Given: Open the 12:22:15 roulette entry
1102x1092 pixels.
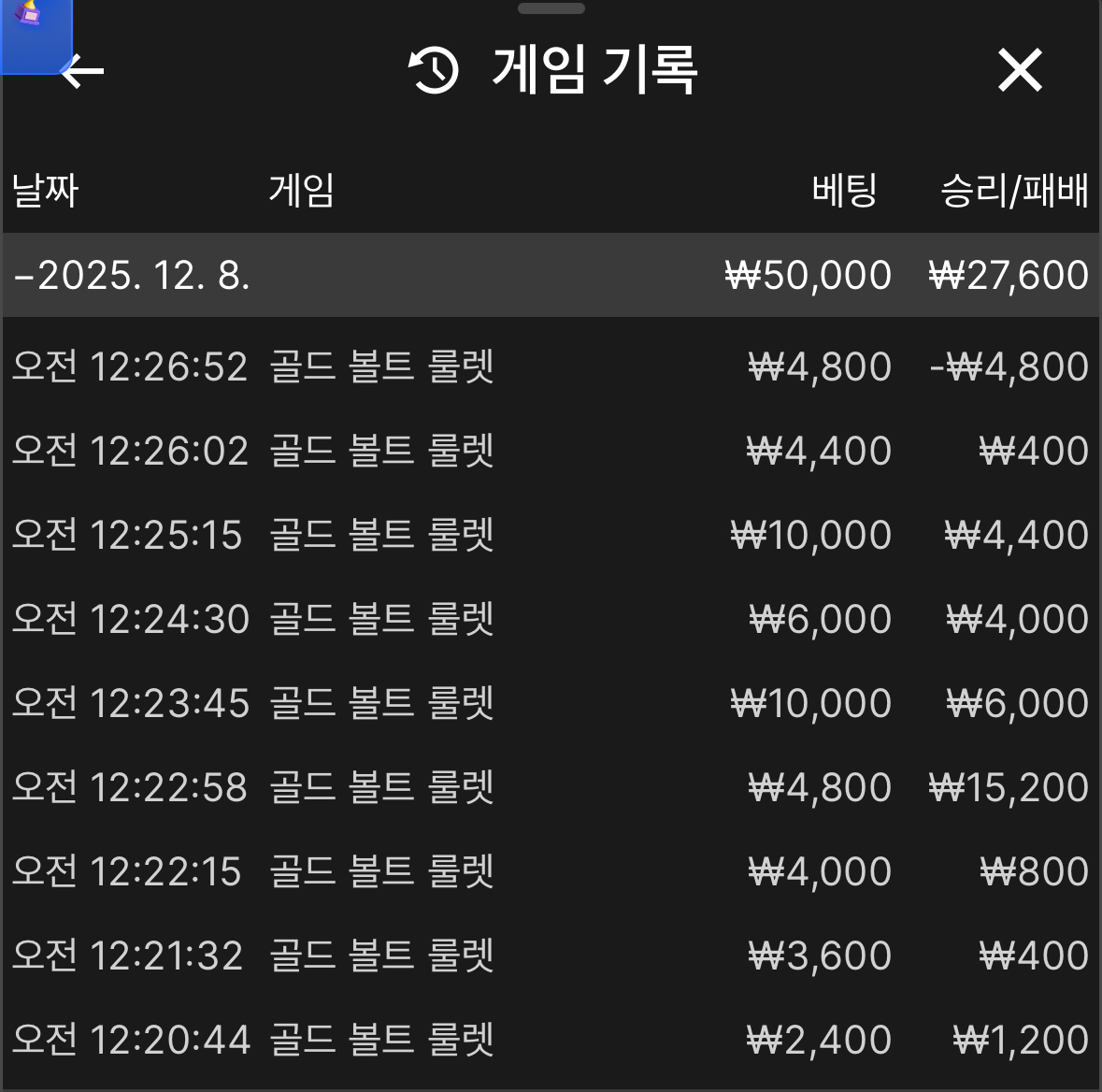Looking at the screenshot, I should click(x=550, y=871).
